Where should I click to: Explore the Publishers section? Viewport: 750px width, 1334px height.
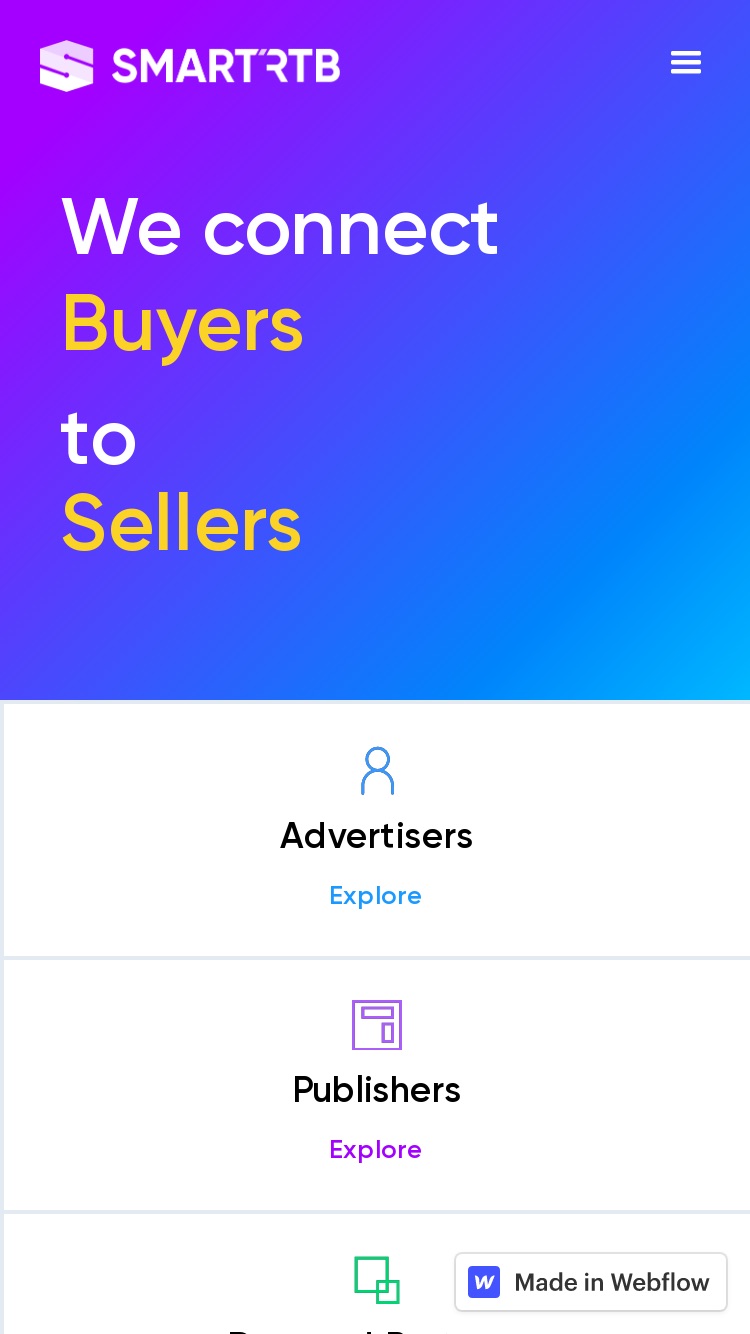376,1149
